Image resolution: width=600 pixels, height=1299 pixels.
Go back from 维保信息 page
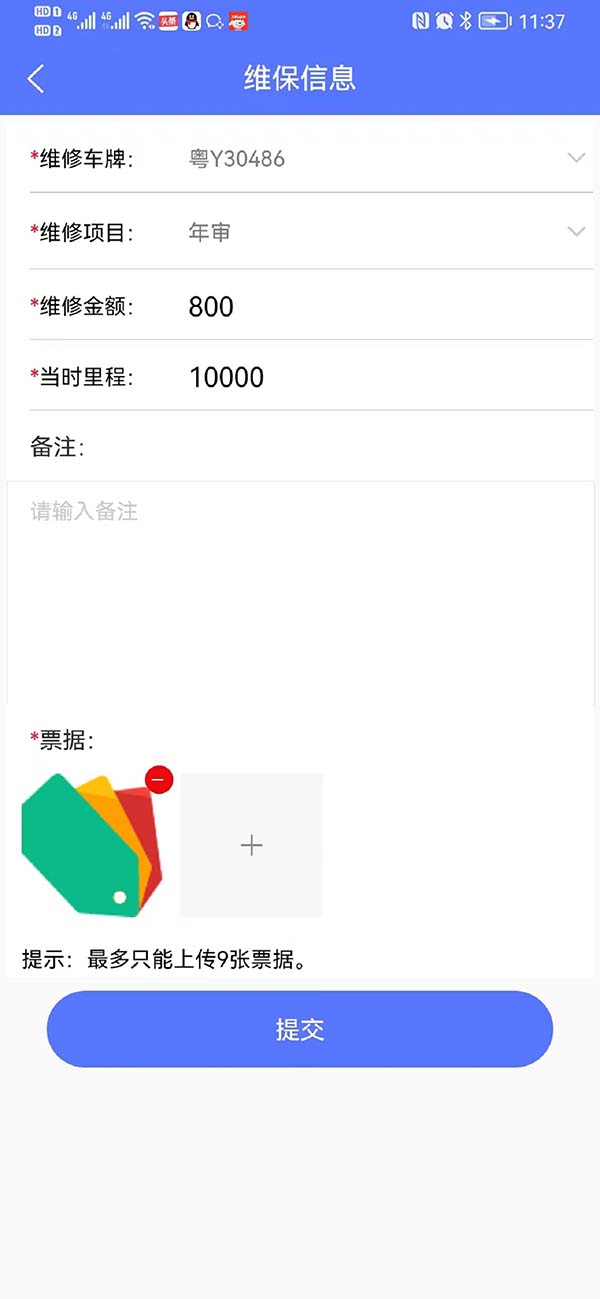(36, 78)
